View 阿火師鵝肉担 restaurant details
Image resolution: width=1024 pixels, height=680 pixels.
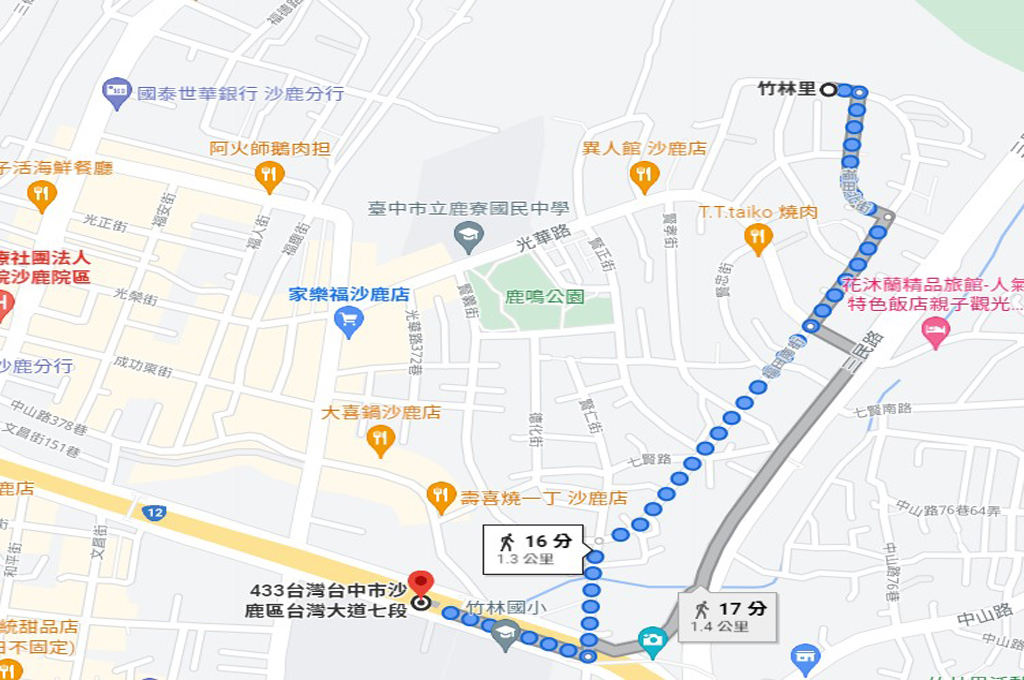click(269, 176)
